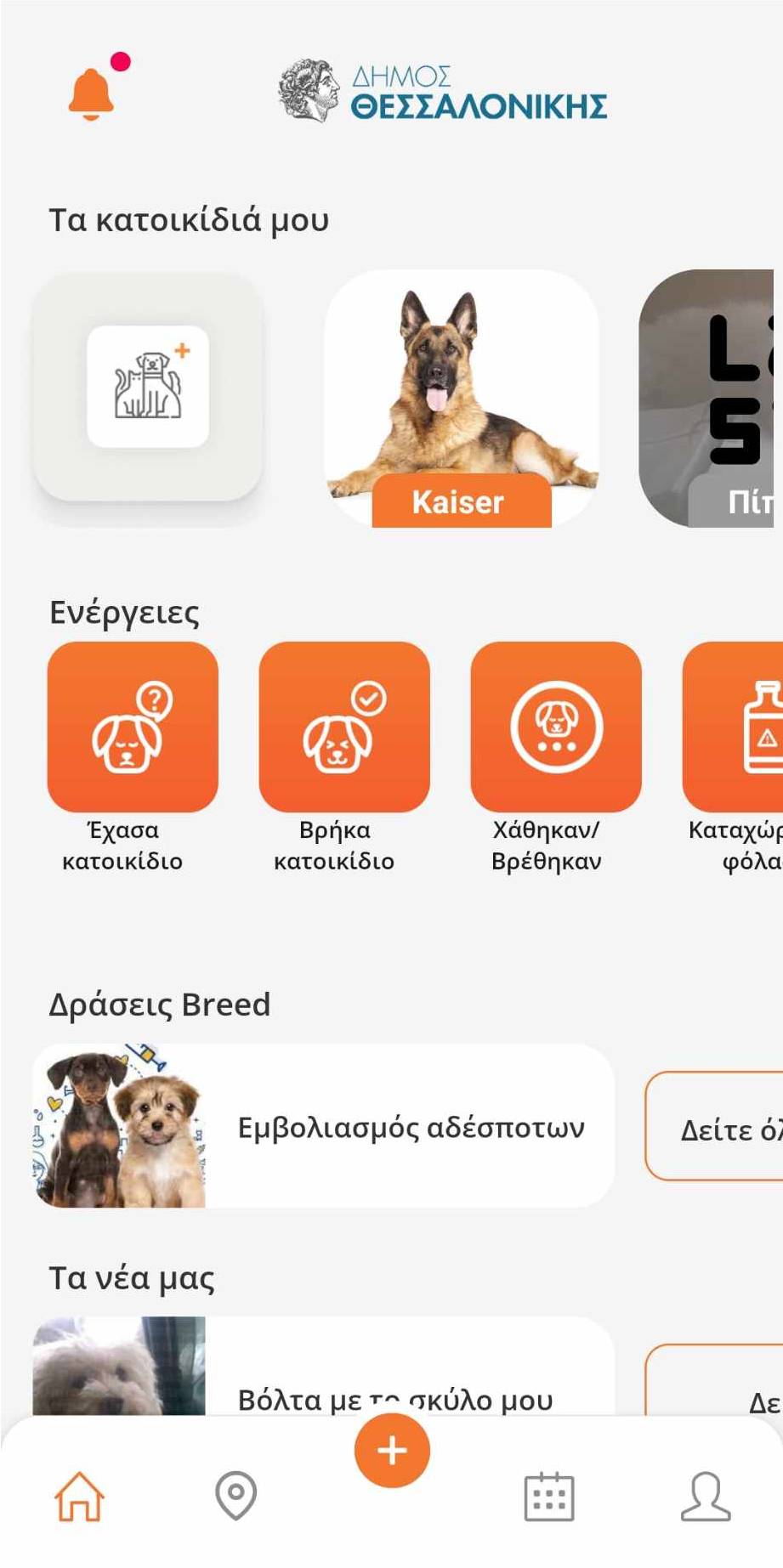The width and height of the screenshot is (783, 1568).
Task: Add a new pet
Action: tap(148, 387)
